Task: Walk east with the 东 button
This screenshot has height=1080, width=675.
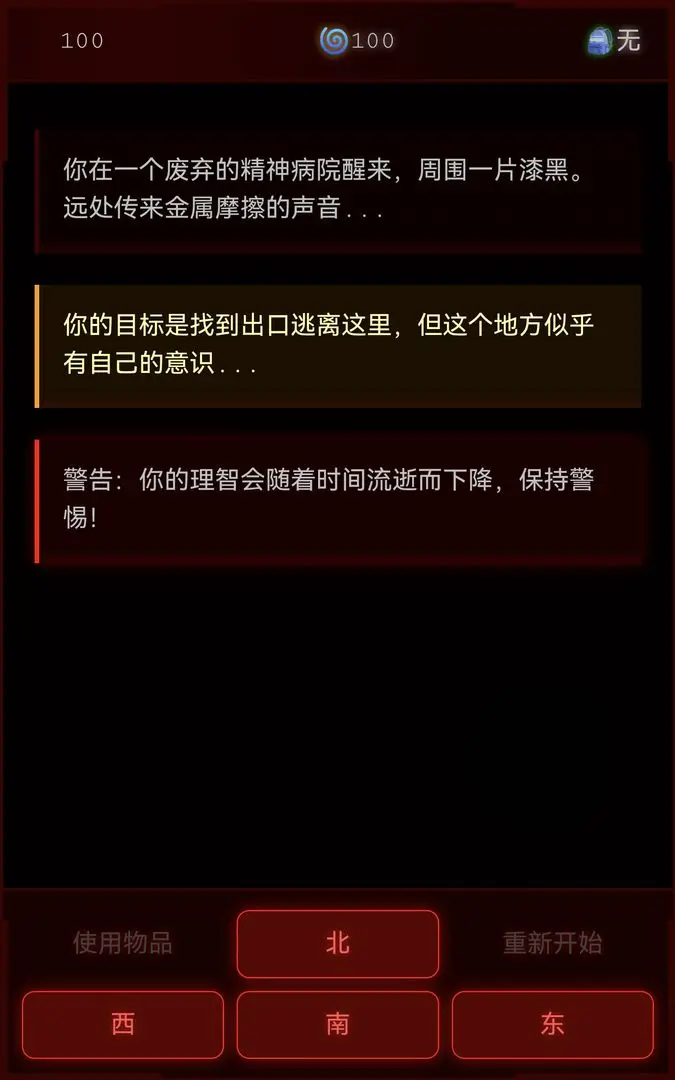Action: pyautogui.click(x=552, y=1024)
